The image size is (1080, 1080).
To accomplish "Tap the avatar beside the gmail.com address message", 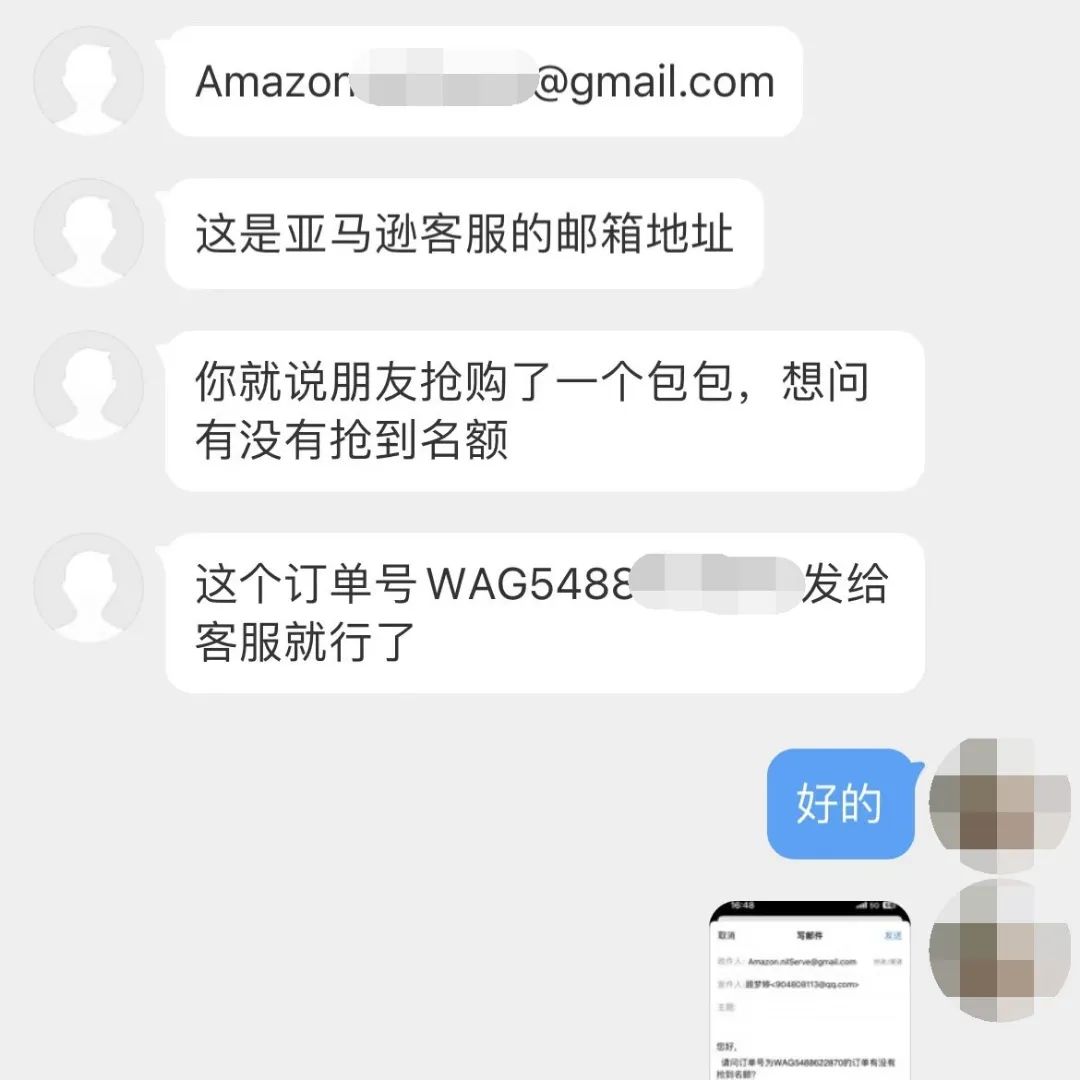I will tap(89, 82).
